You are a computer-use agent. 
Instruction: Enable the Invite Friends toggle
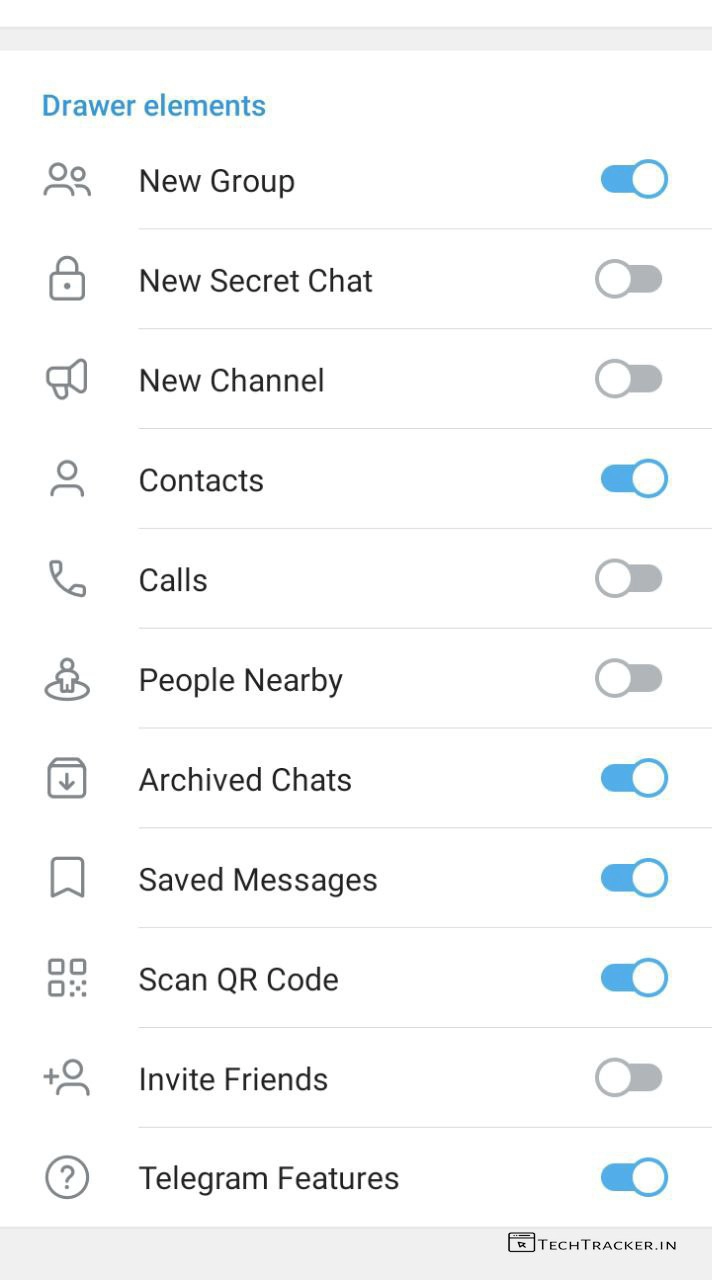(629, 1079)
